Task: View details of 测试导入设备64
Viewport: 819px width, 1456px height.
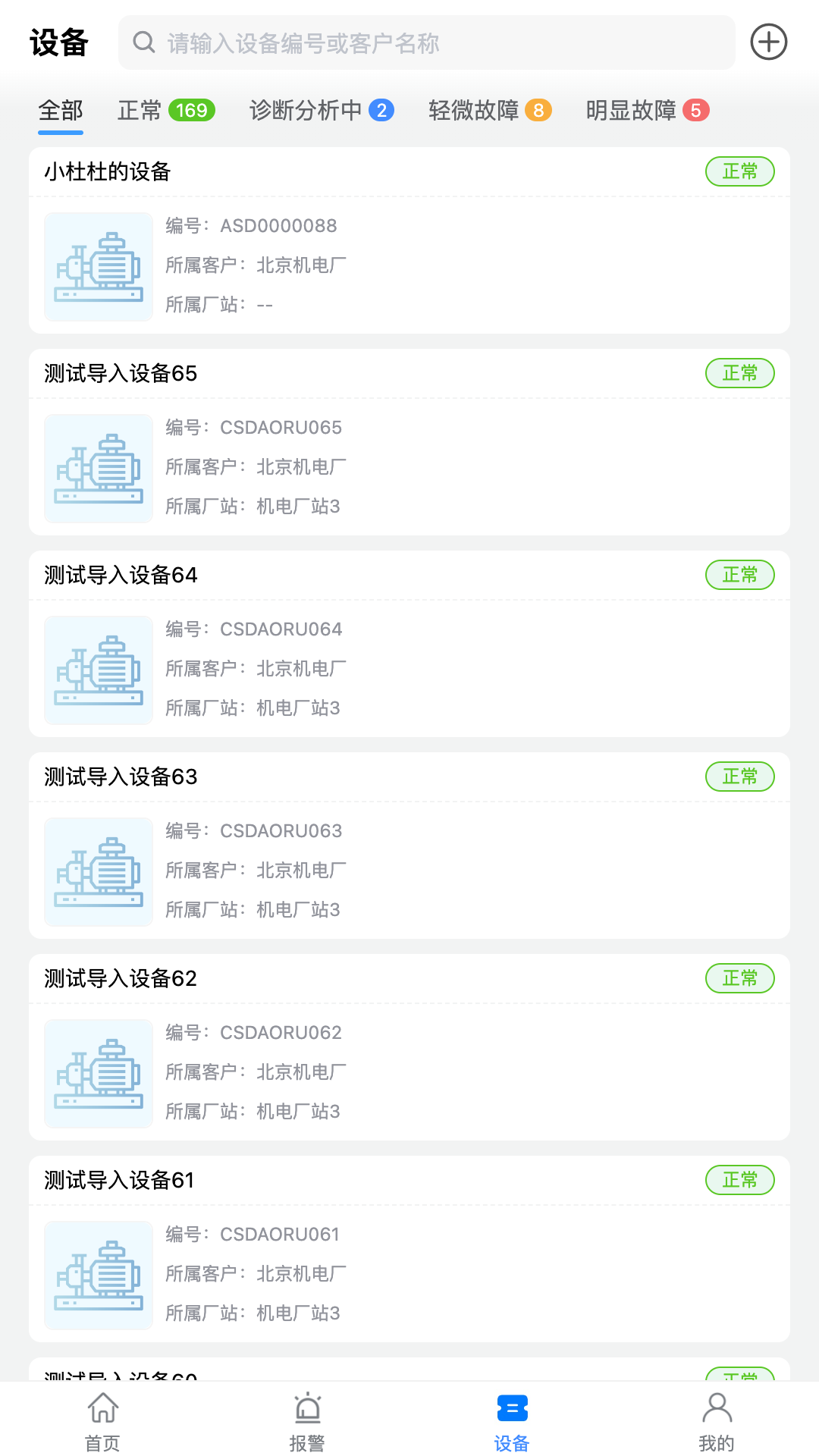Action: click(x=409, y=645)
